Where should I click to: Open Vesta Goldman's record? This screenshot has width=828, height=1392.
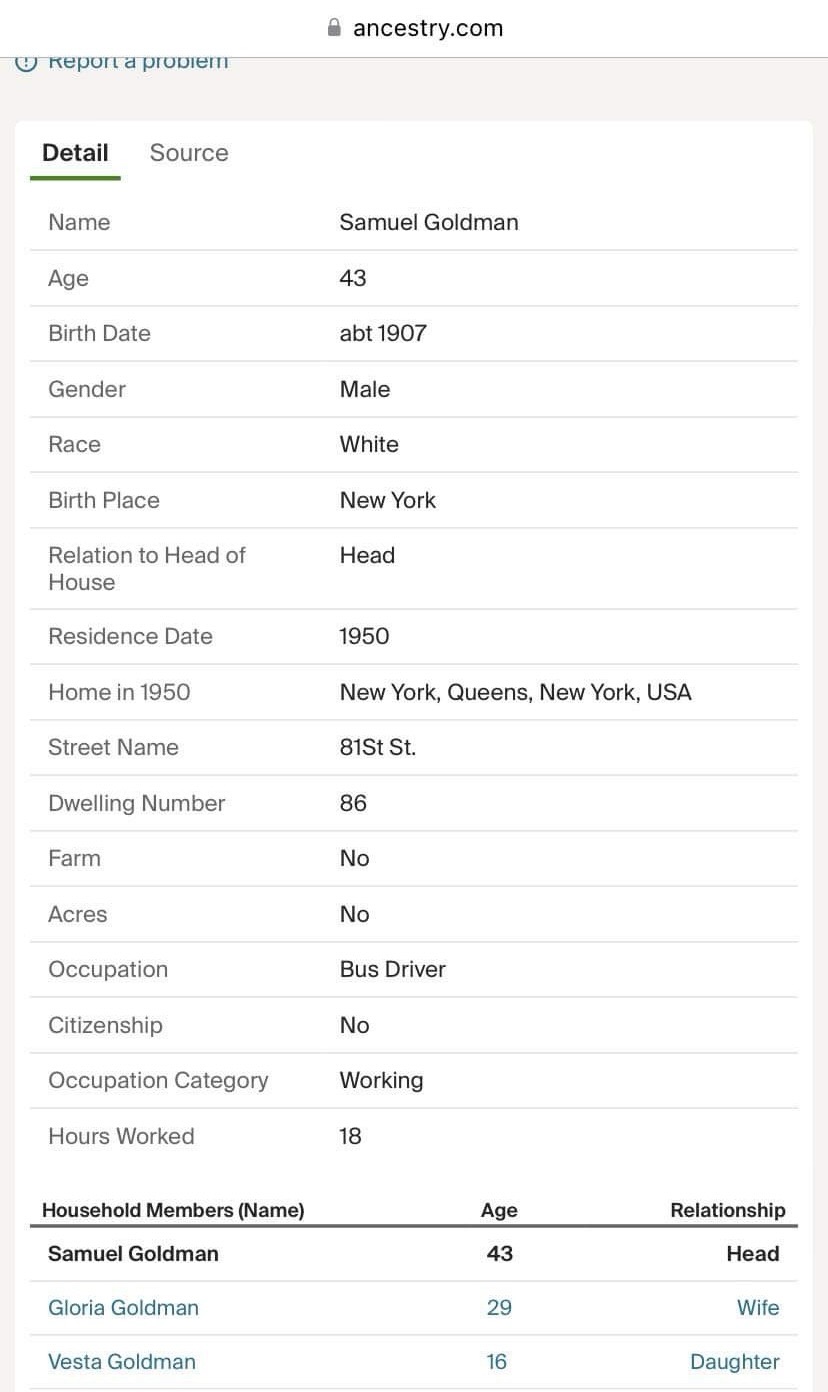click(x=121, y=1361)
